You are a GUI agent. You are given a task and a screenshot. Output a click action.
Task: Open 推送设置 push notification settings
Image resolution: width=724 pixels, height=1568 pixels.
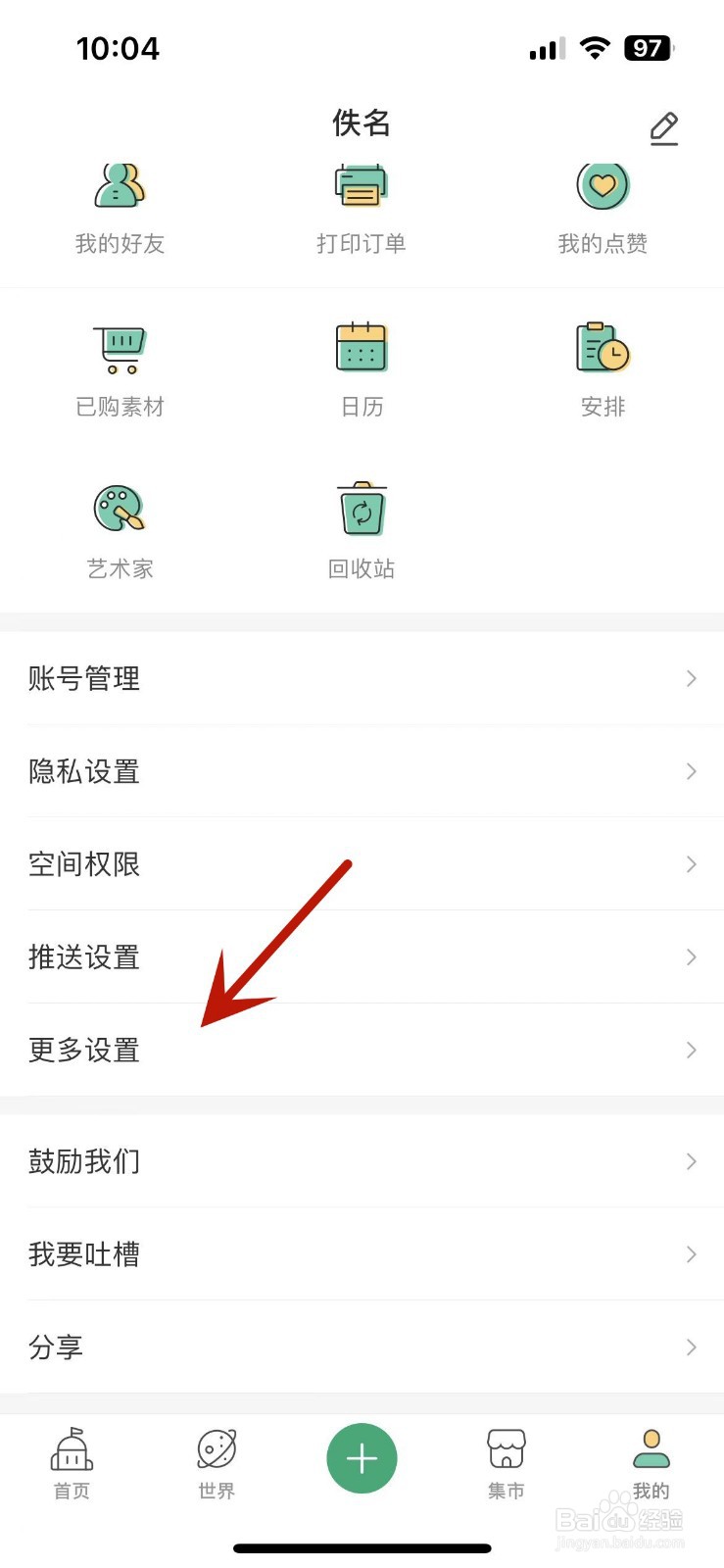[362, 957]
